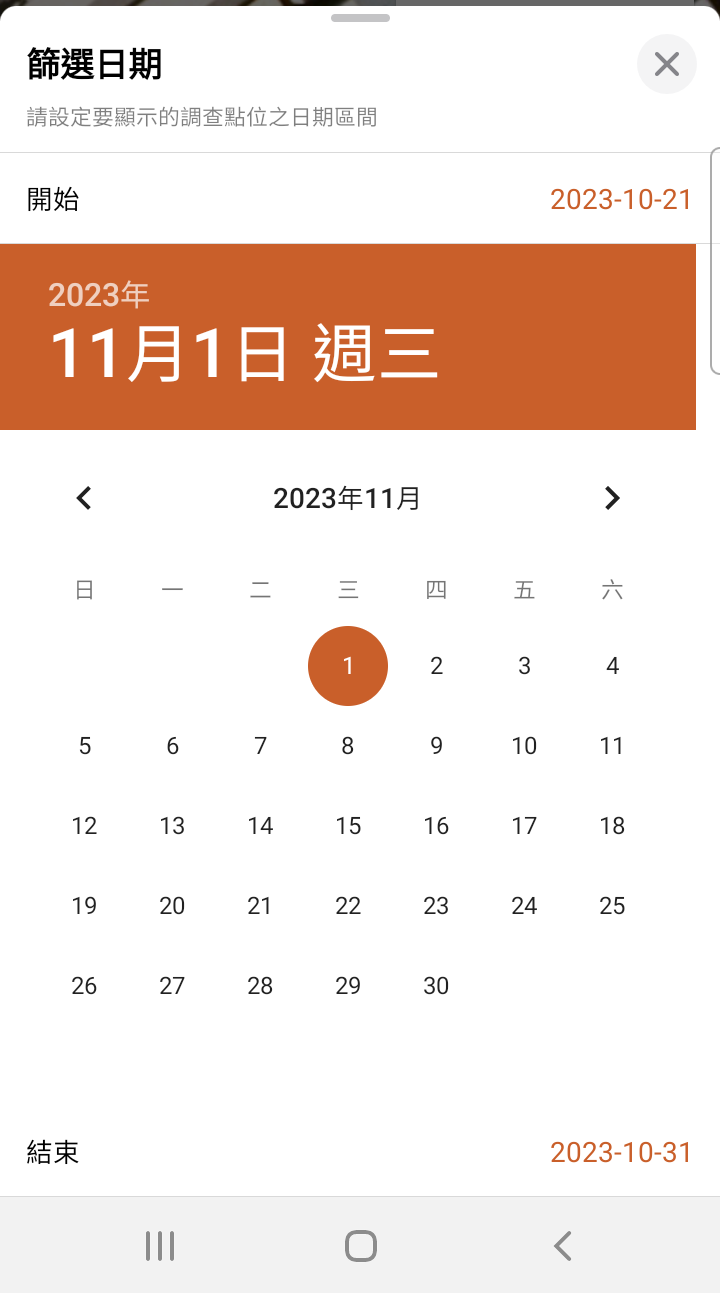Pick November 4 in the calendar
Viewport: 720px width, 1293px height.
tap(612, 666)
